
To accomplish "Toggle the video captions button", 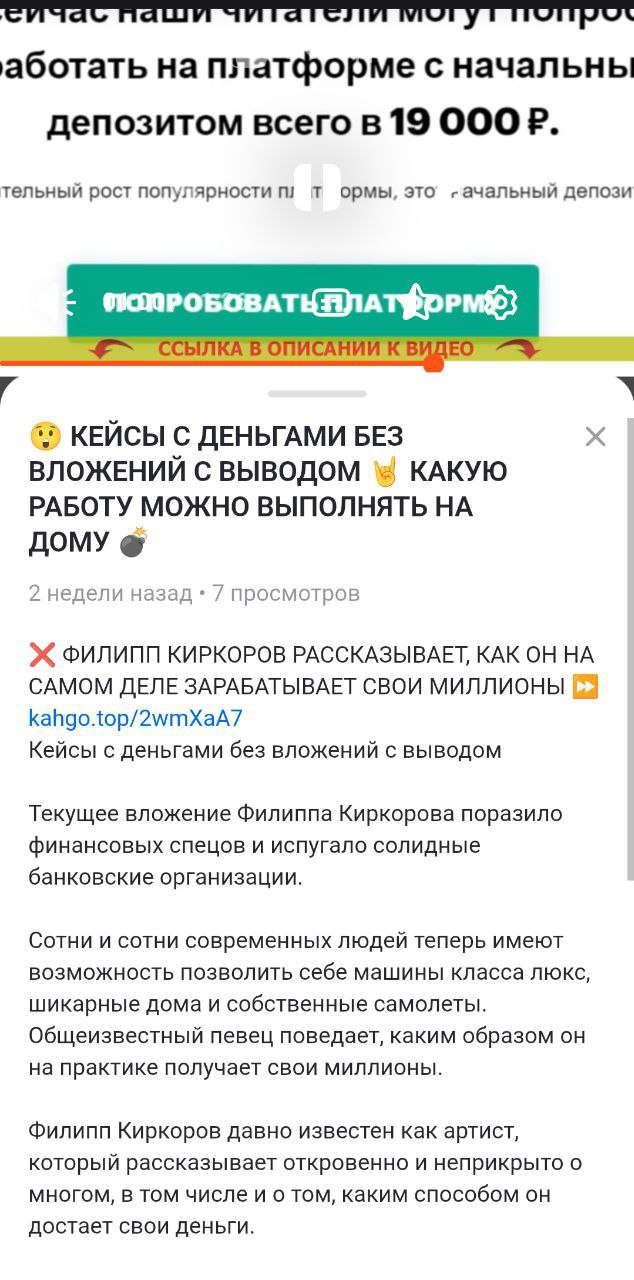I will (x=331, y=303).
